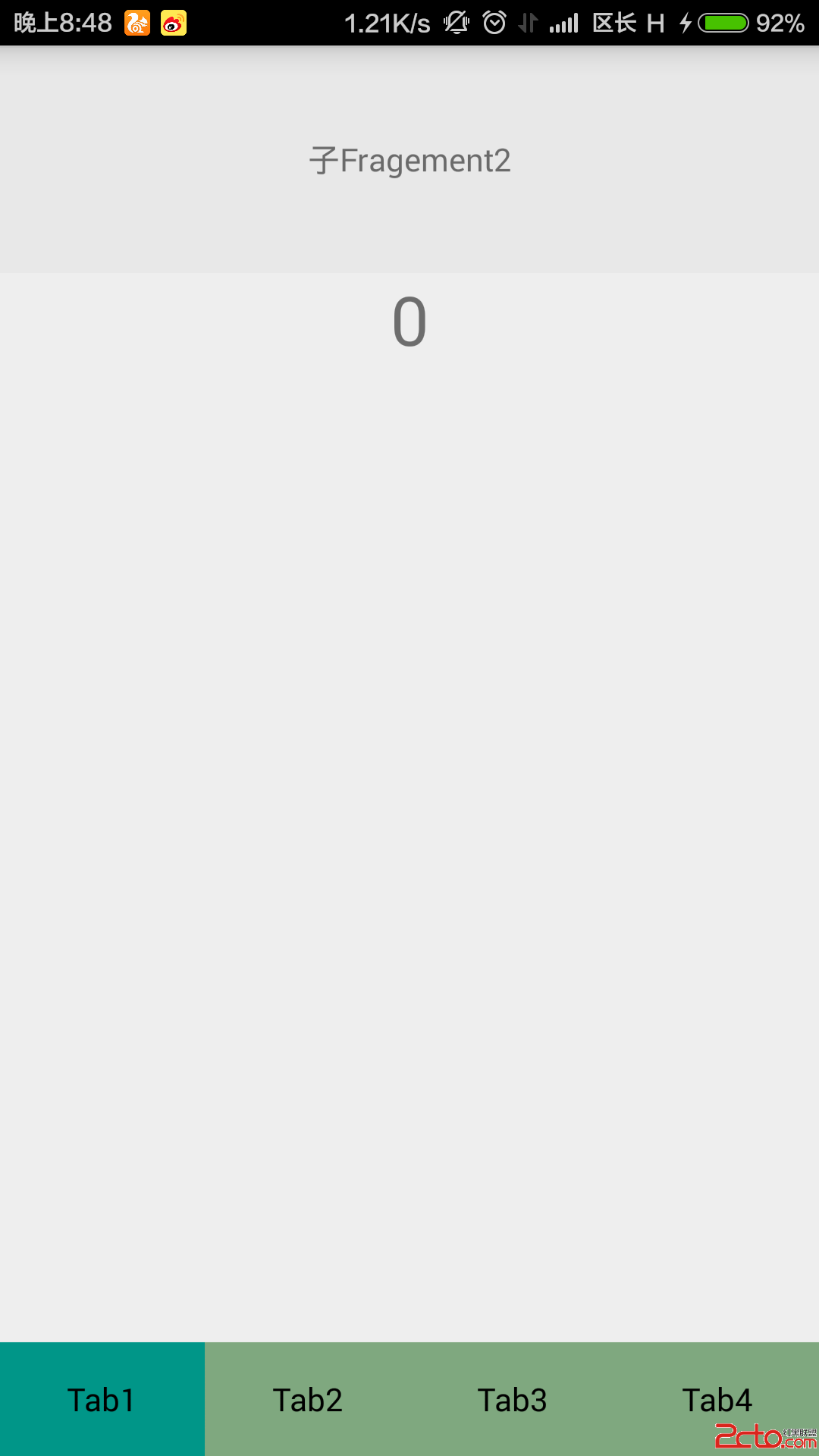Open the Tab3 tab
This screenshot has width=819, height=1456.
tap(512, 1399)
